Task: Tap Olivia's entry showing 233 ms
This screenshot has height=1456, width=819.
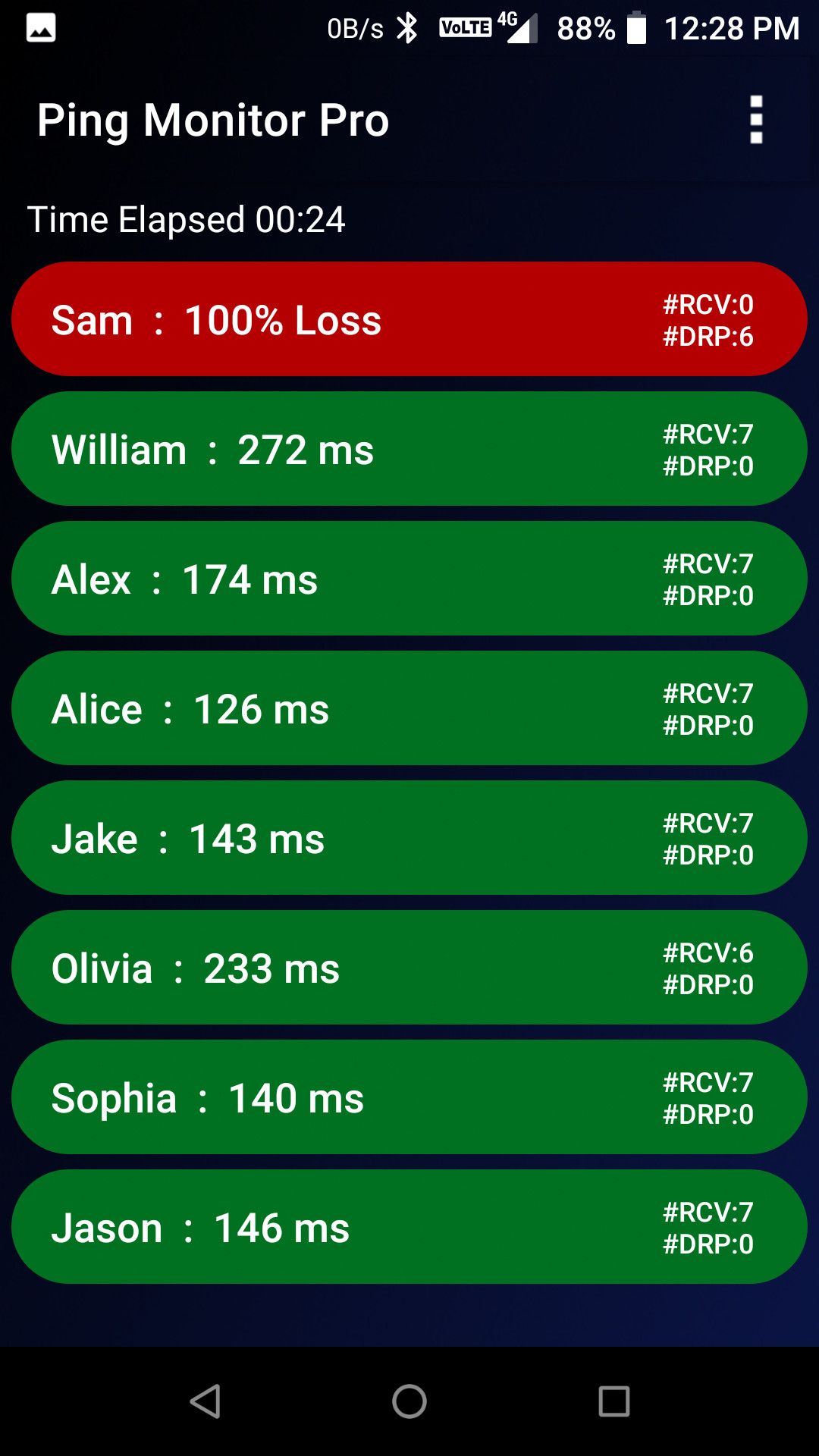Action: (x=408, y=967)
